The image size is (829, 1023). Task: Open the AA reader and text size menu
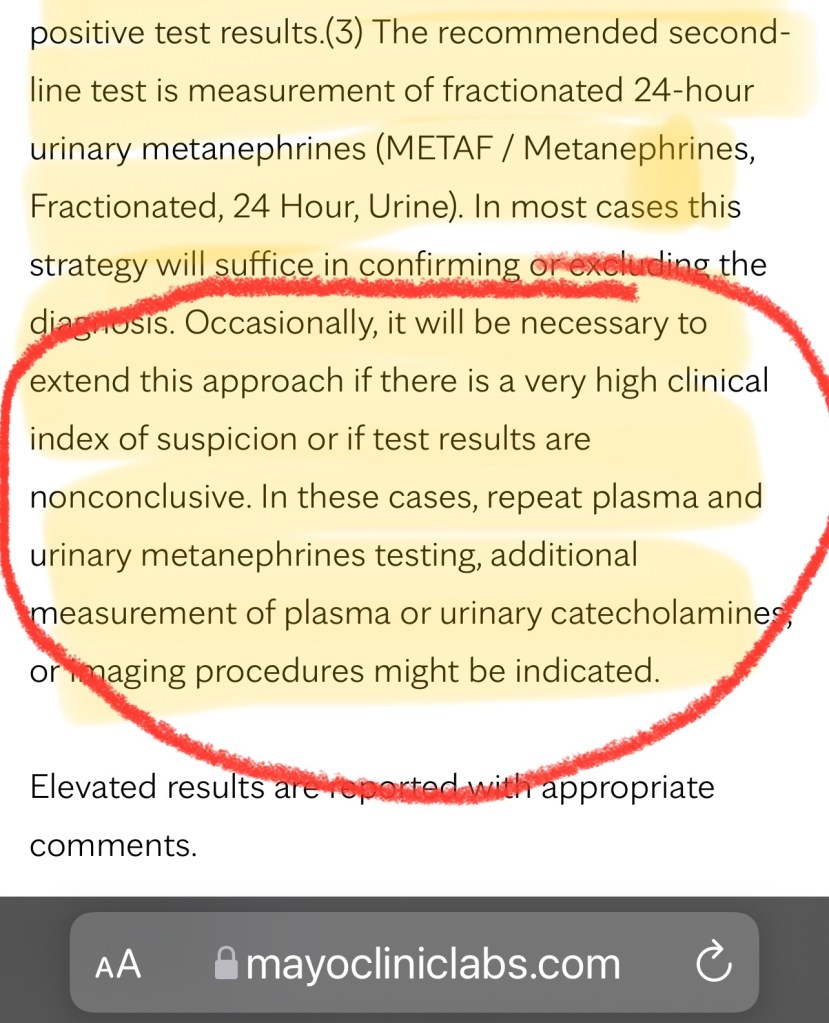point(118,965)
